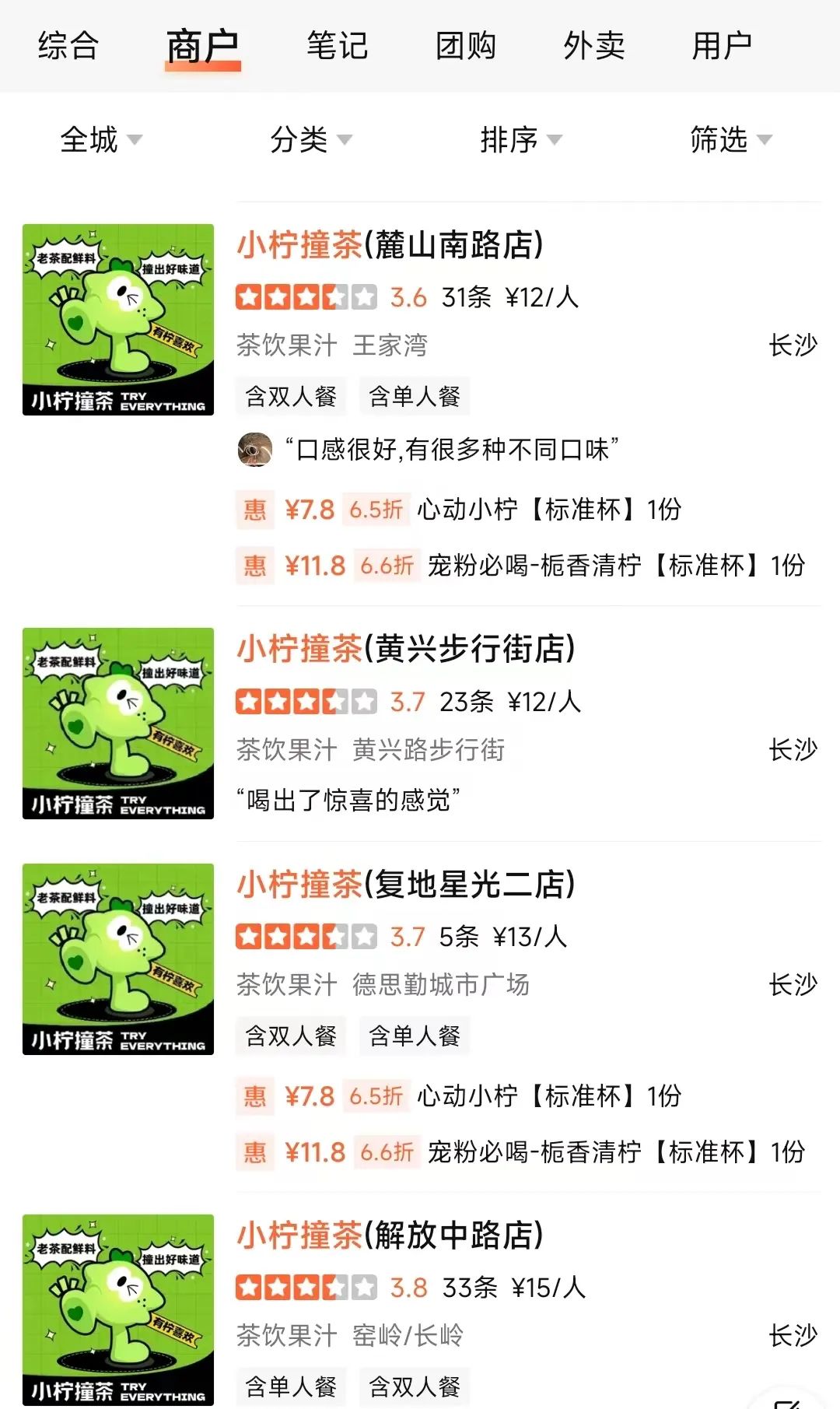This screenshot has width=840, height=1409.
Task: Open 小柠撞茶(麓山南路店) shop listing
Action: (x=390, y=245)
